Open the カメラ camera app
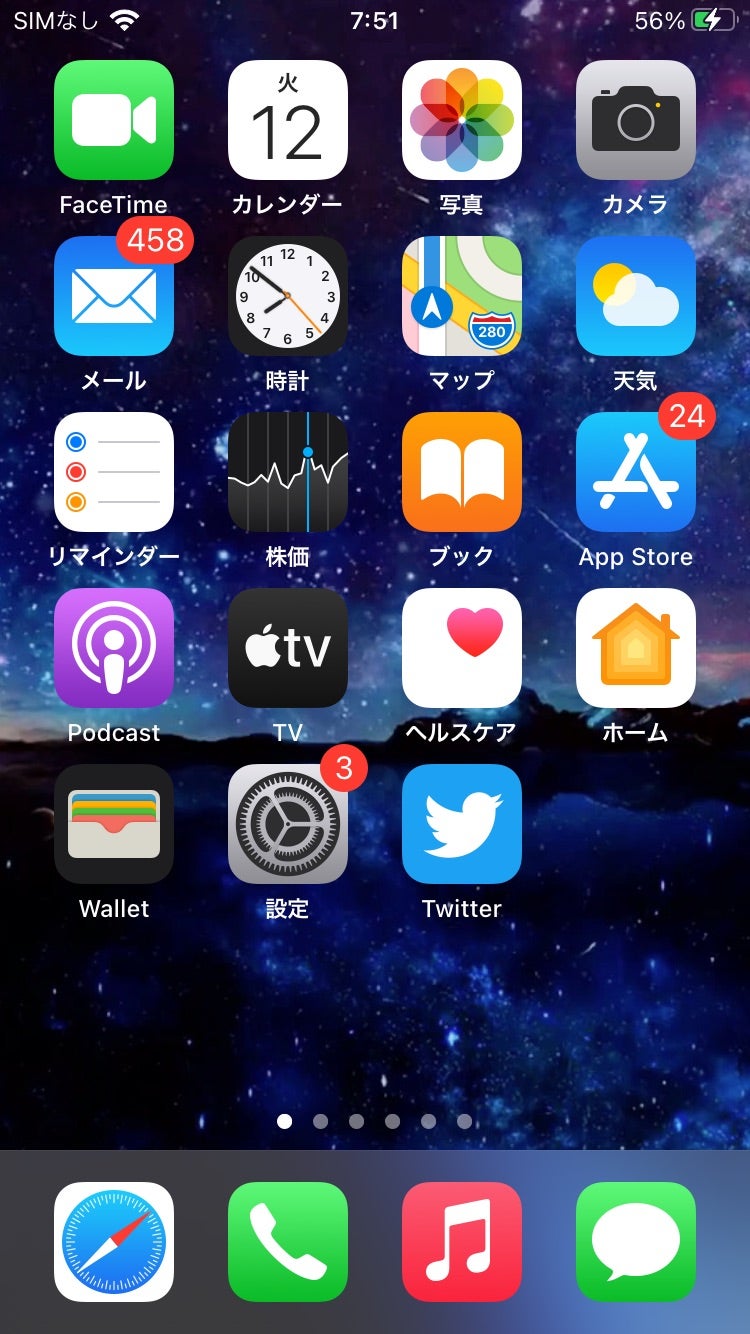Image resolution: width=750 pixels, height=1334 pixels. tap(635, 120)
